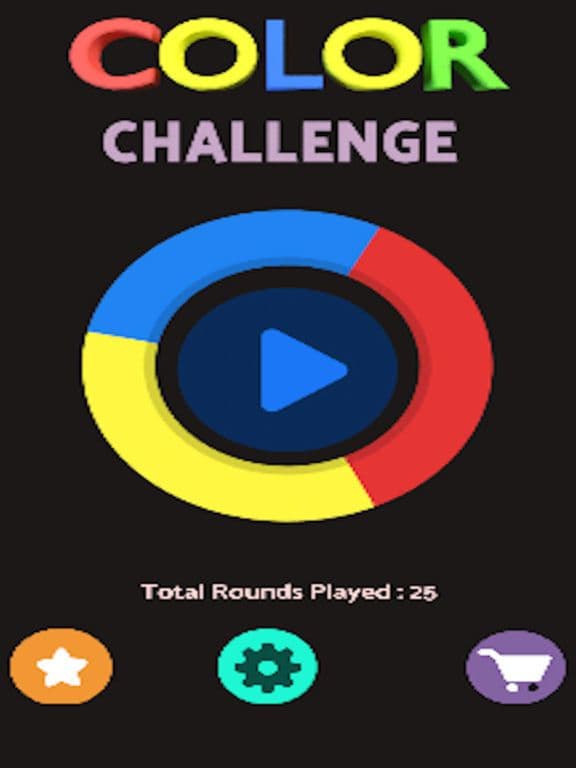The image size is (576, 768).
Task: Tap the orange star button
Action: (61, 667)
